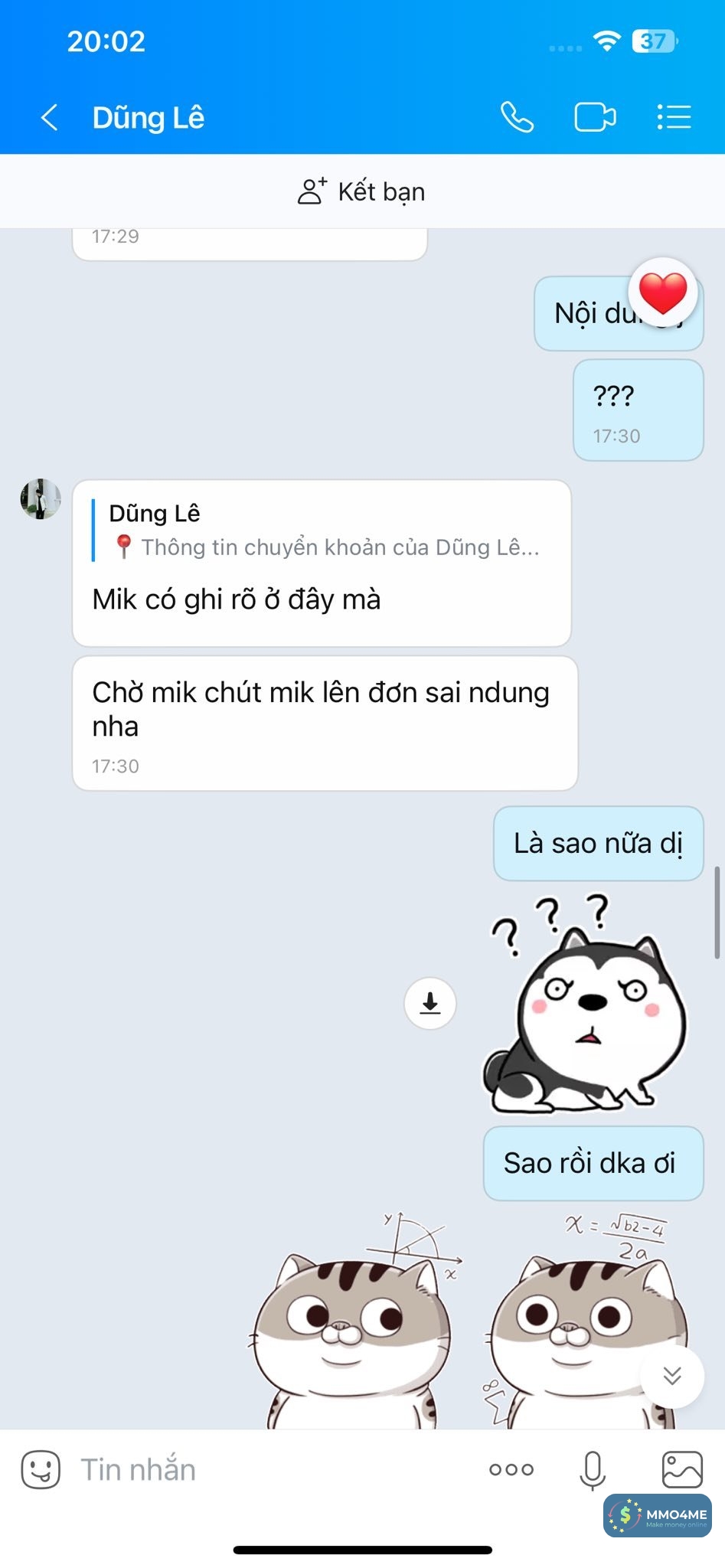Open the chat options menu
725x1568 pixels.
pos(674,118)
